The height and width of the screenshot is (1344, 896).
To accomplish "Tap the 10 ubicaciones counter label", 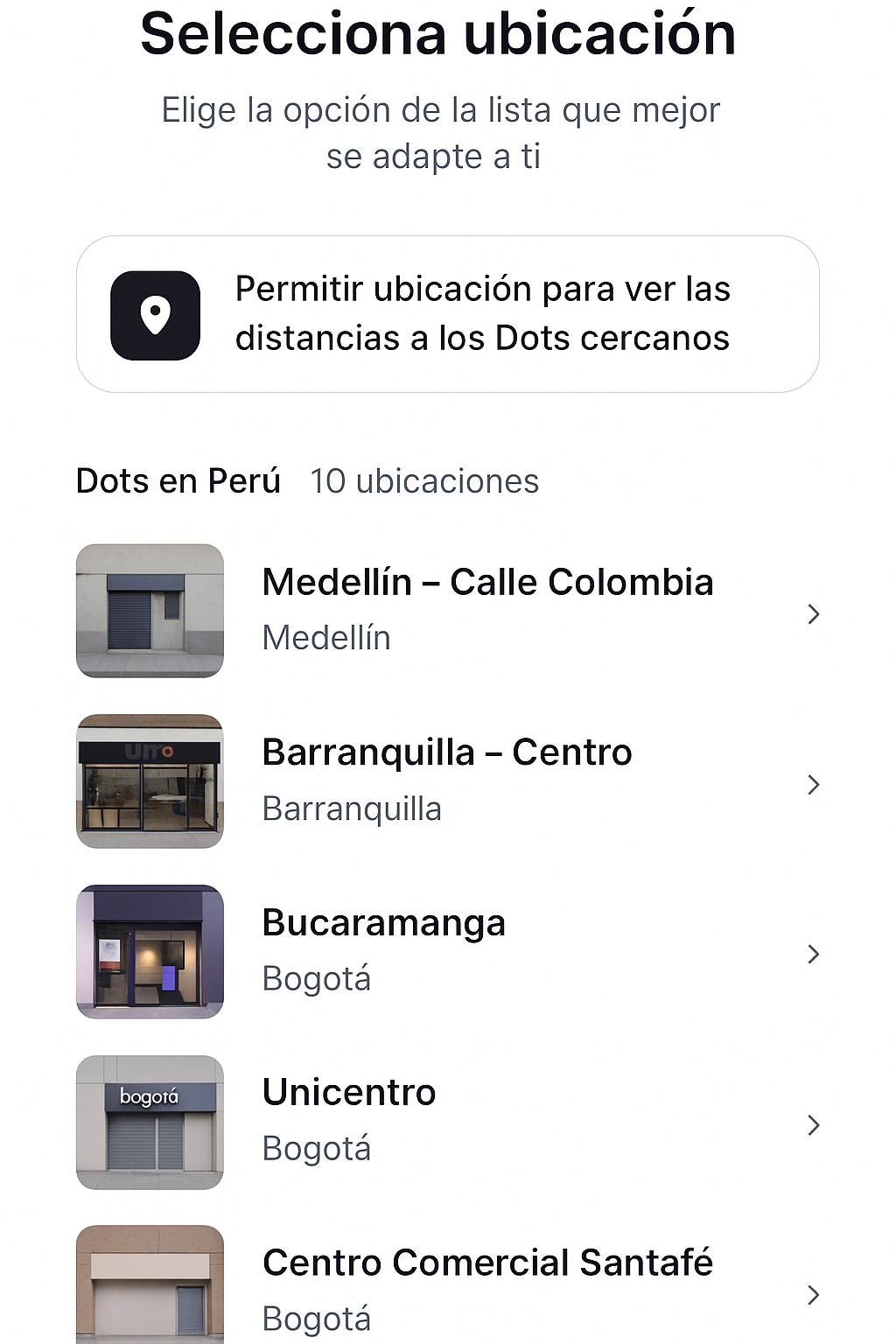I will pyautogui.click(x=423, y=480).
